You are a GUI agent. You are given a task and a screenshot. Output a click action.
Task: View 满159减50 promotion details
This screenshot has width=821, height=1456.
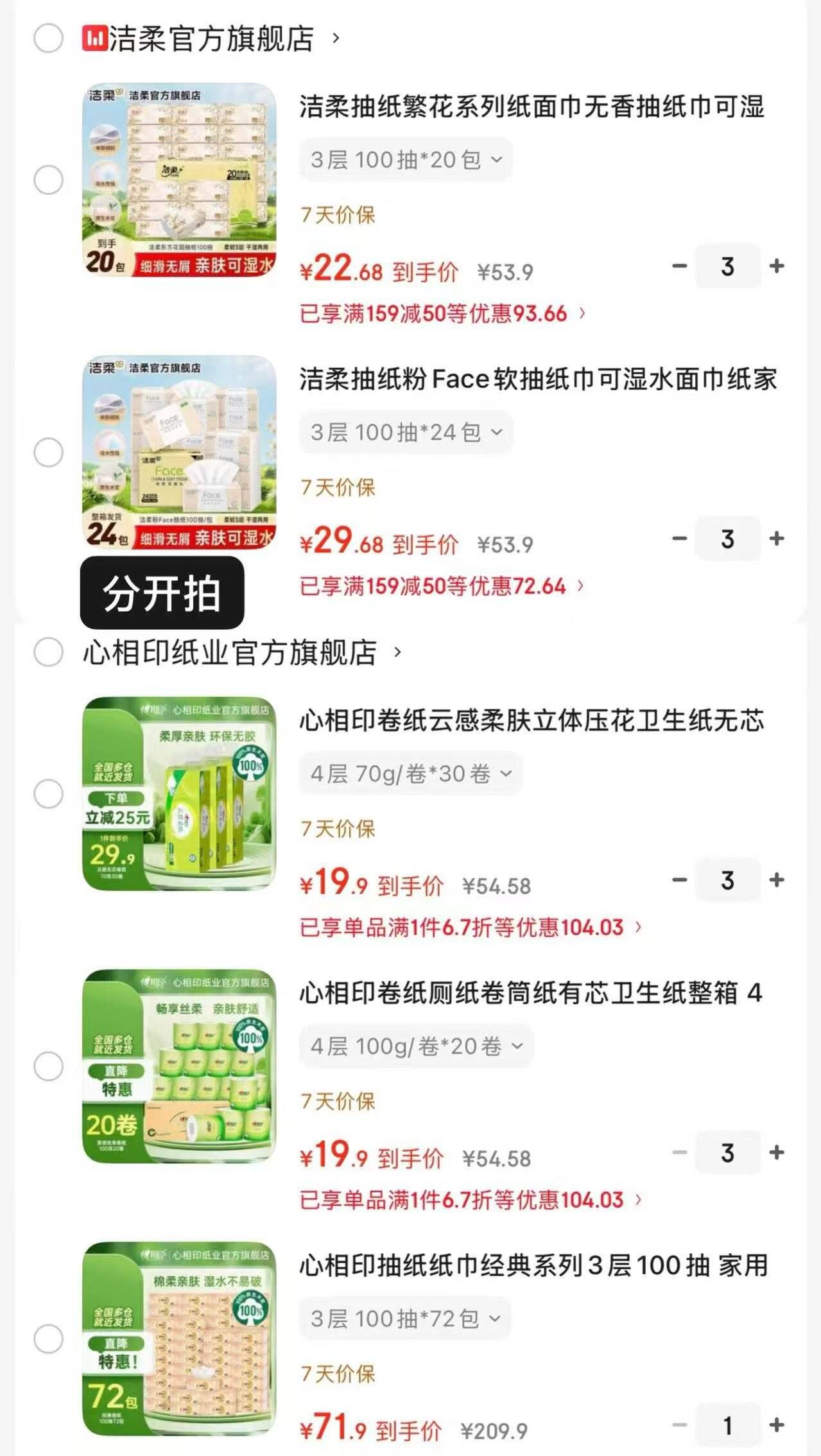(443, 314)
